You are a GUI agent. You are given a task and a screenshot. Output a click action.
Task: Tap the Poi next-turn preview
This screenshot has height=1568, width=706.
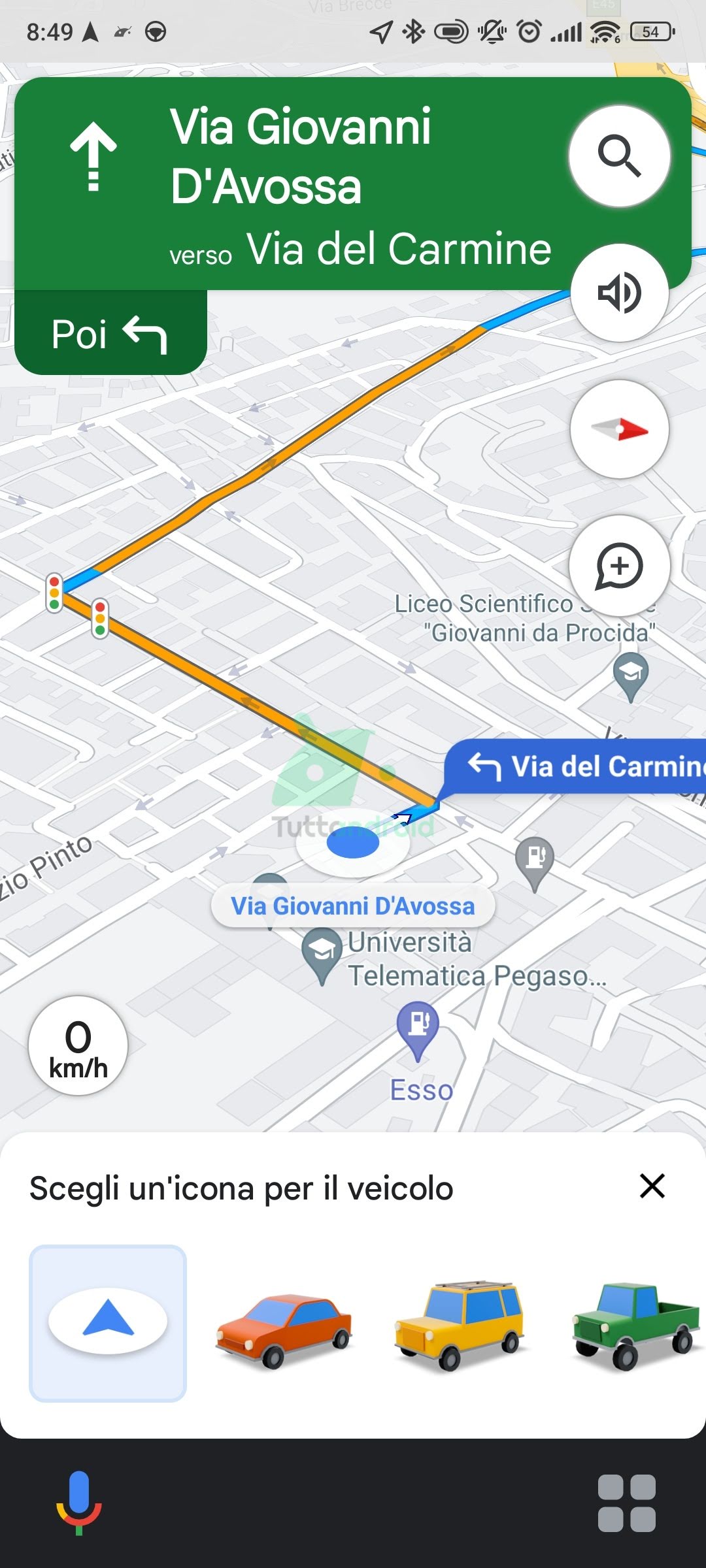[110, 333]
